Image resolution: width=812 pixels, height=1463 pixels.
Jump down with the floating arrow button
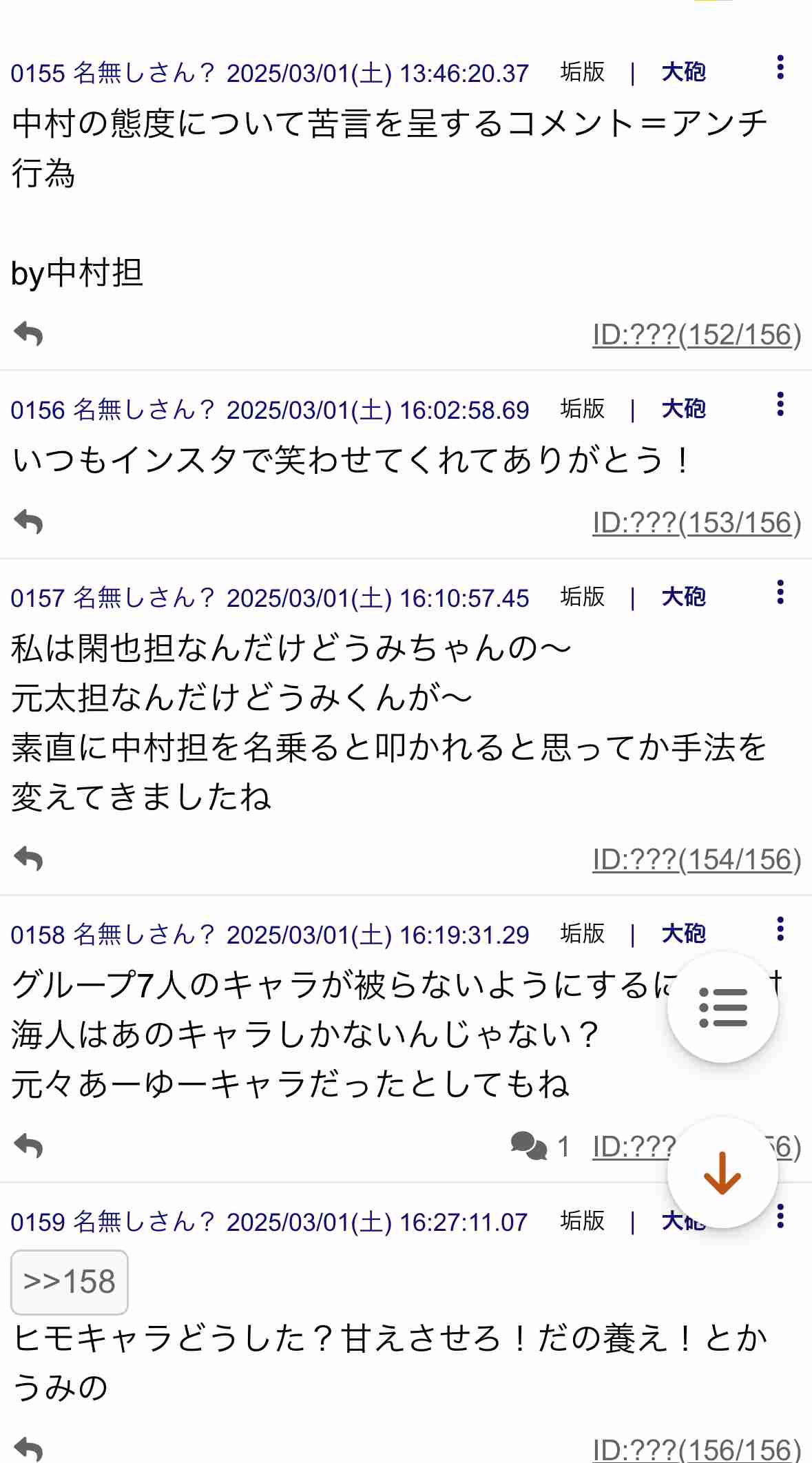[x=721, y=1174]
